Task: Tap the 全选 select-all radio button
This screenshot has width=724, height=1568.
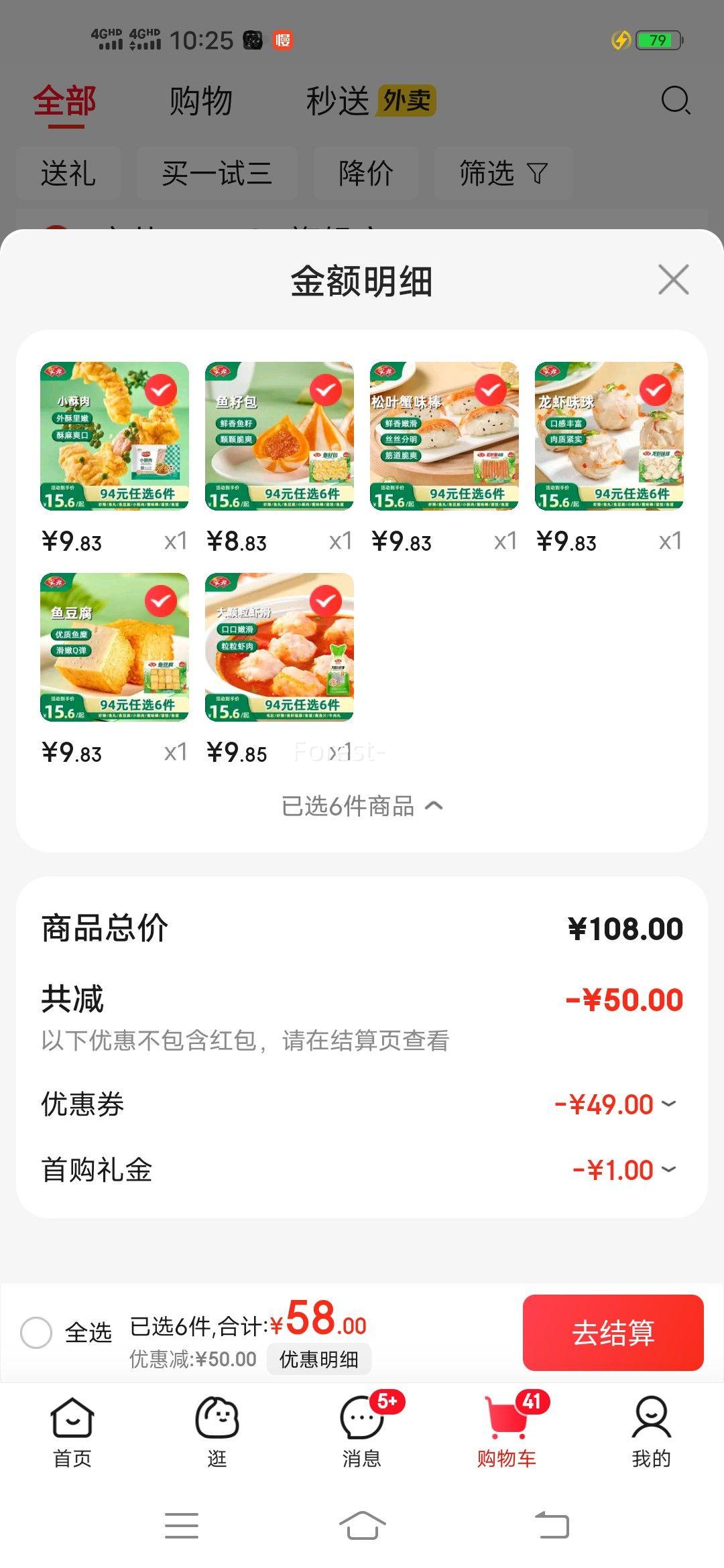Action: point(37,1331)
